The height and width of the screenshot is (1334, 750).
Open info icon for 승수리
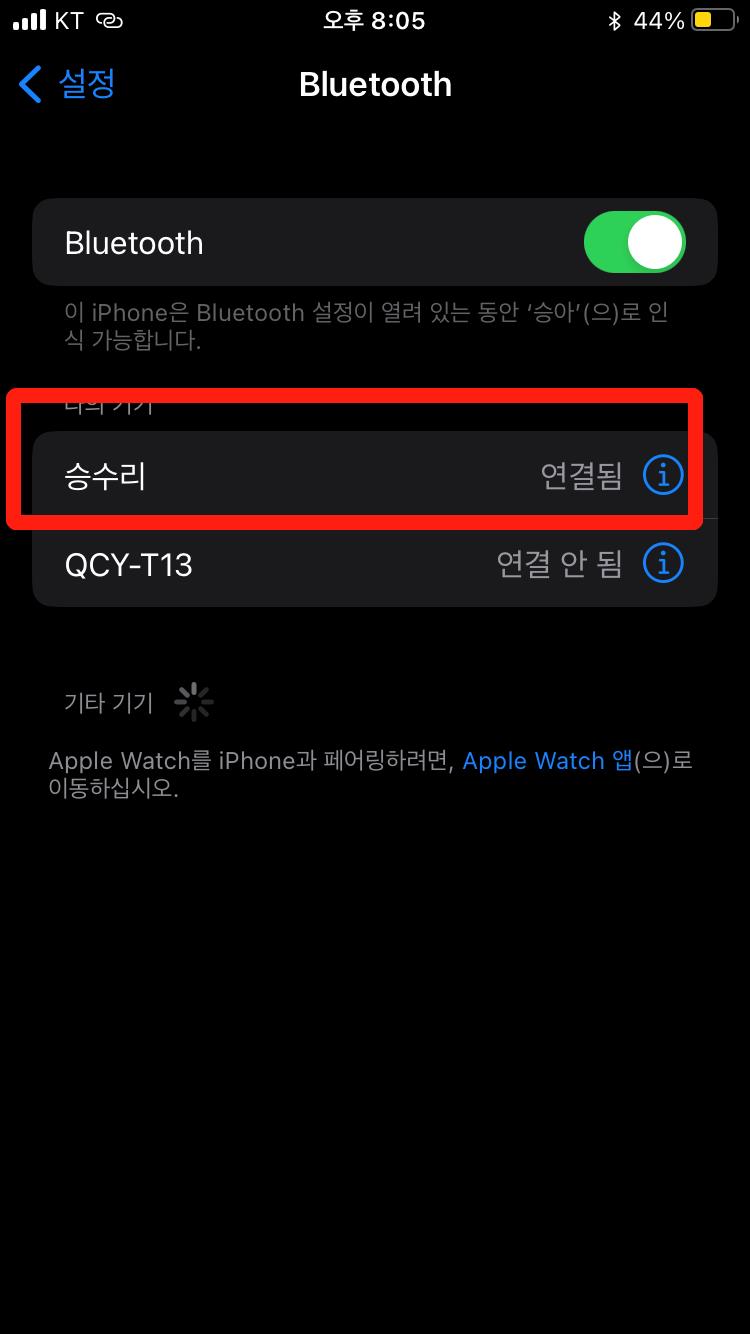point(662,476)
